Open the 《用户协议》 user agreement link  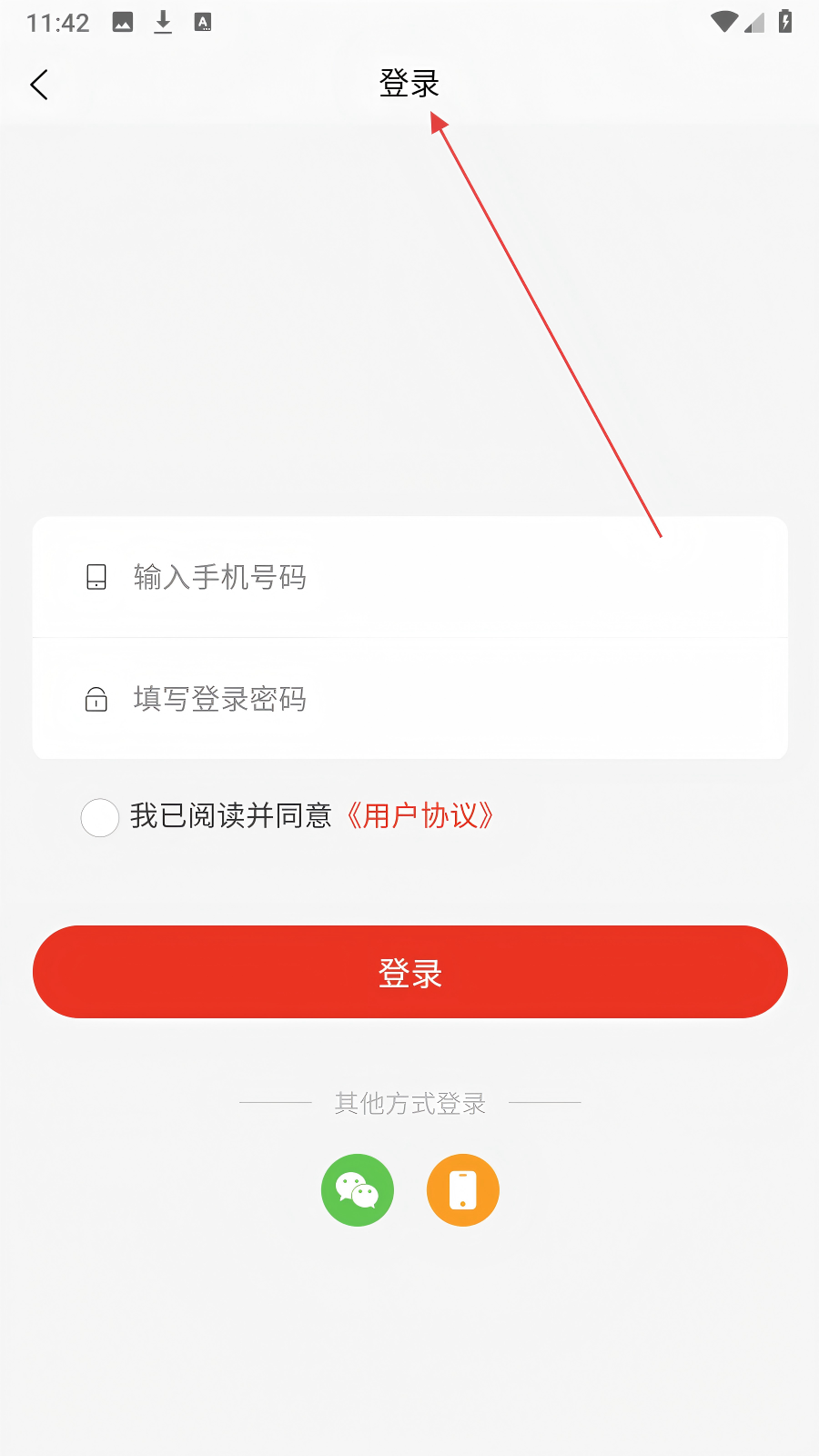419,816
